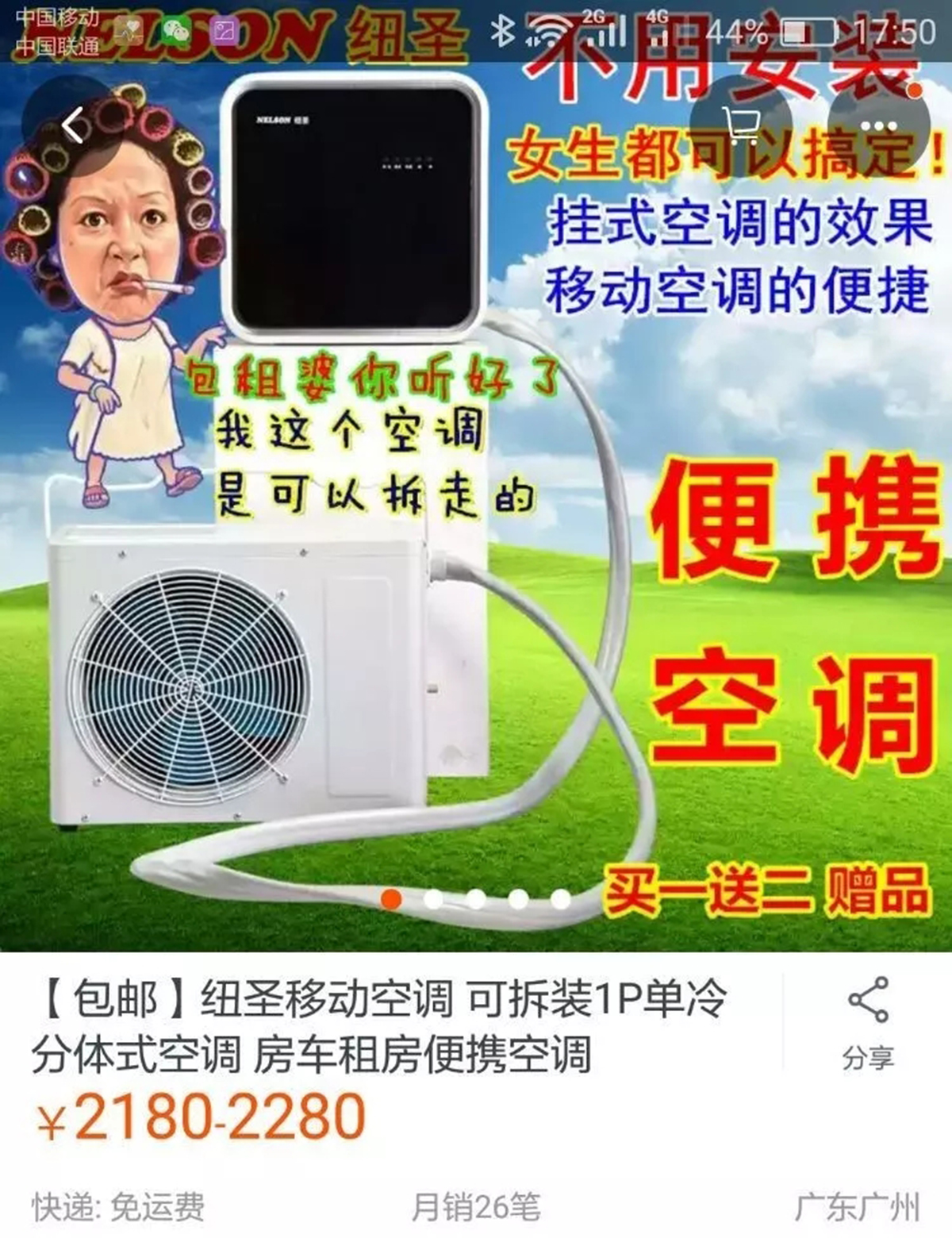Open the shopping cart

click(742, 125)
